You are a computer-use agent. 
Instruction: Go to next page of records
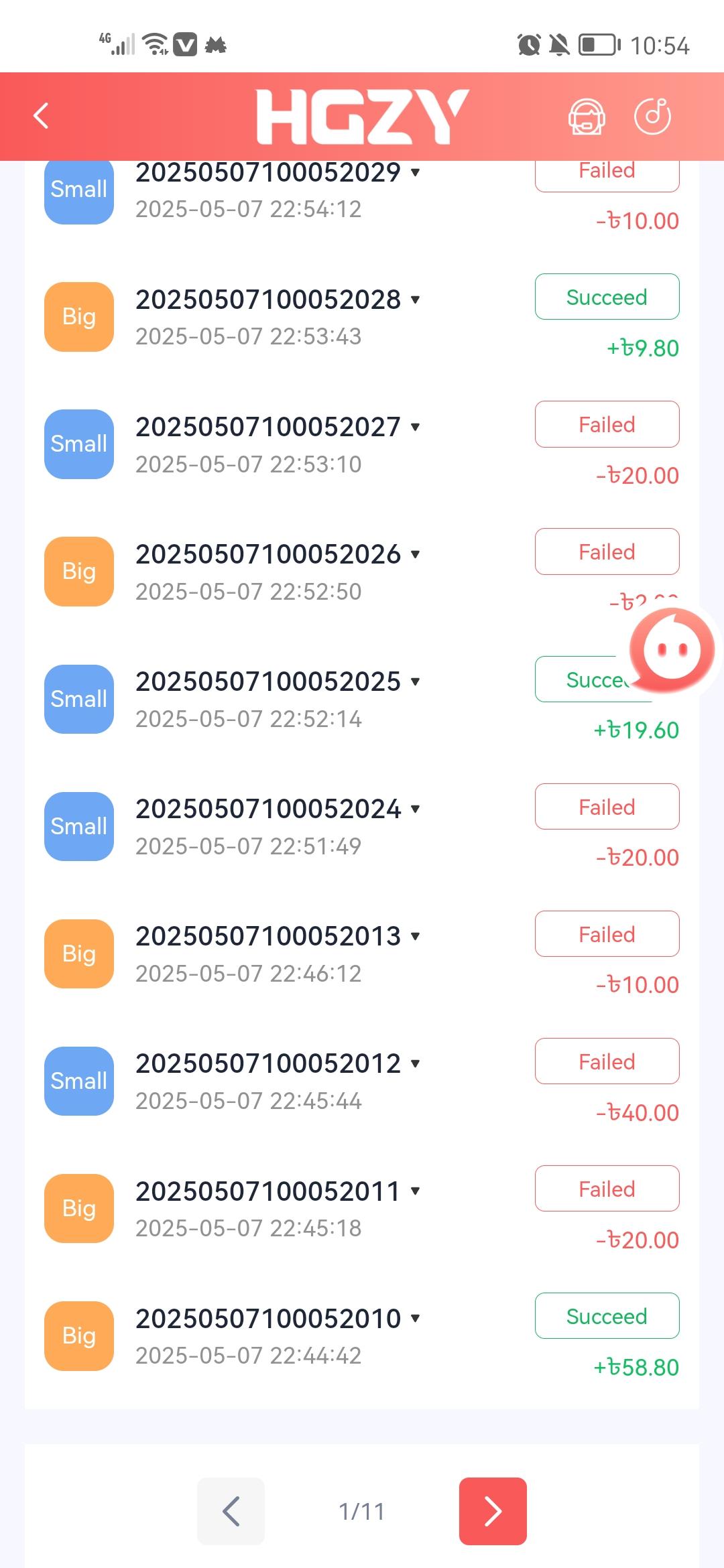(x=493, y=1511)
